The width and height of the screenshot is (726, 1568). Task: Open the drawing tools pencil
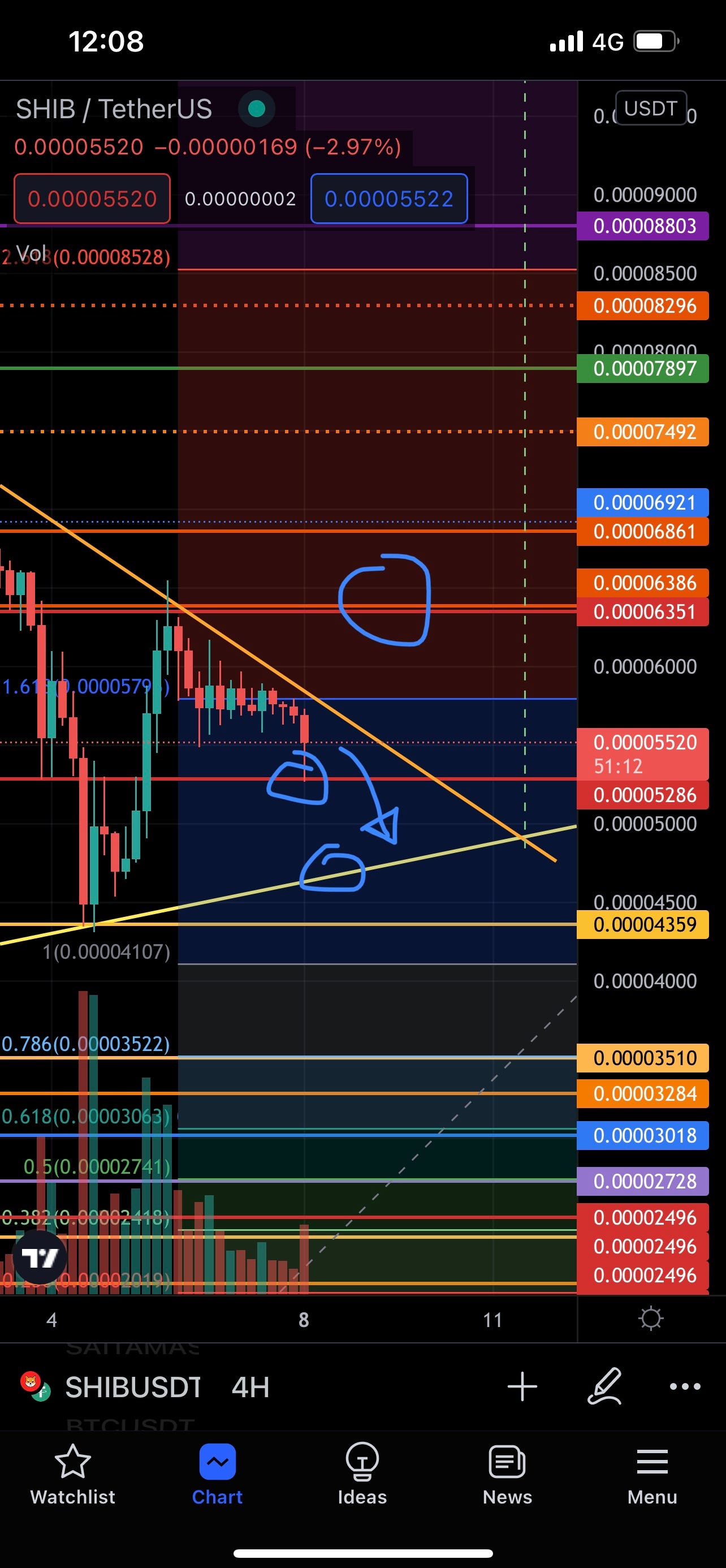tap(604, 1386)
